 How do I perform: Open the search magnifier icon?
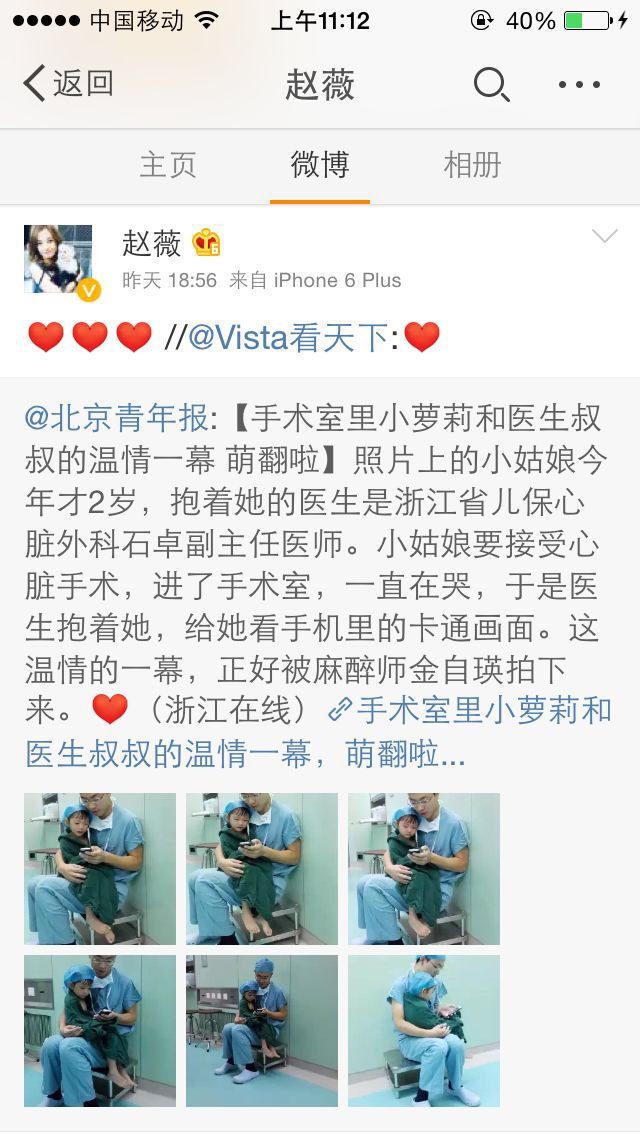(x=490, y=85)
